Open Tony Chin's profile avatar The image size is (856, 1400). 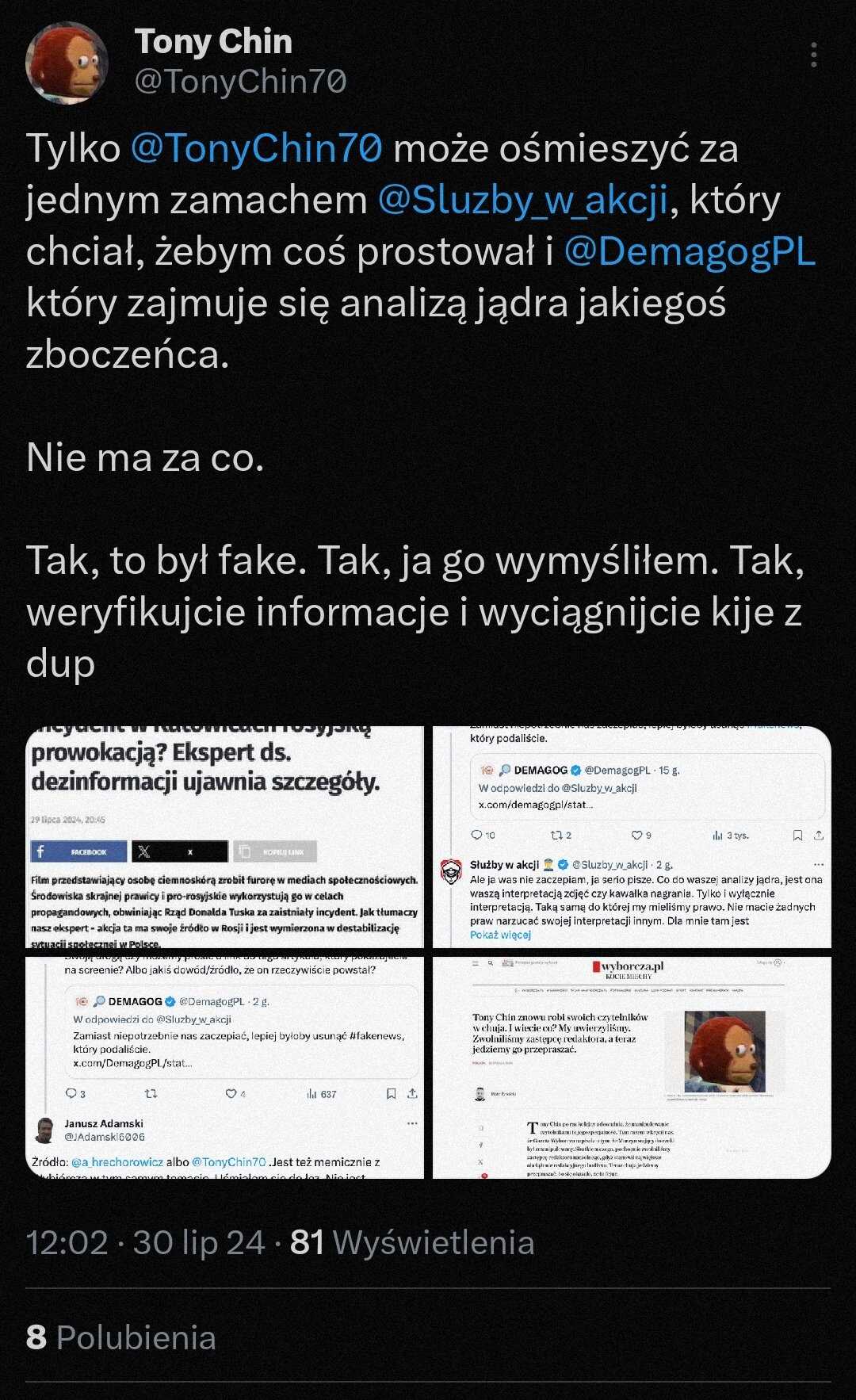[x=67, y=63]
